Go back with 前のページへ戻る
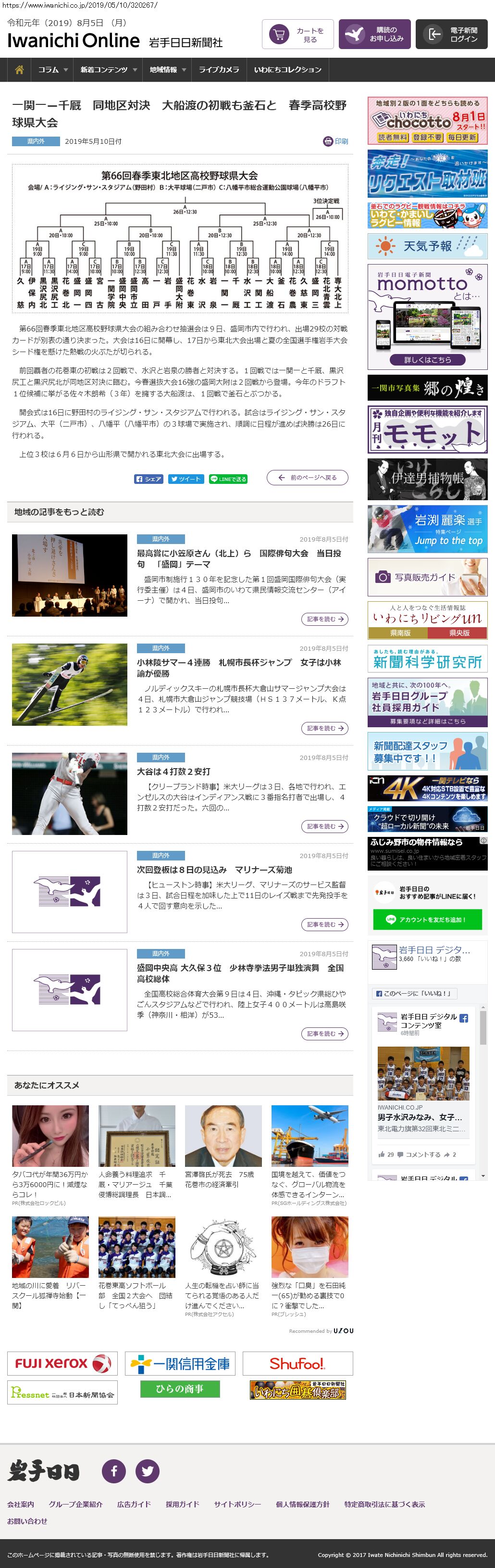Screen dimensions: 495x1568 (x=307, y=478)
